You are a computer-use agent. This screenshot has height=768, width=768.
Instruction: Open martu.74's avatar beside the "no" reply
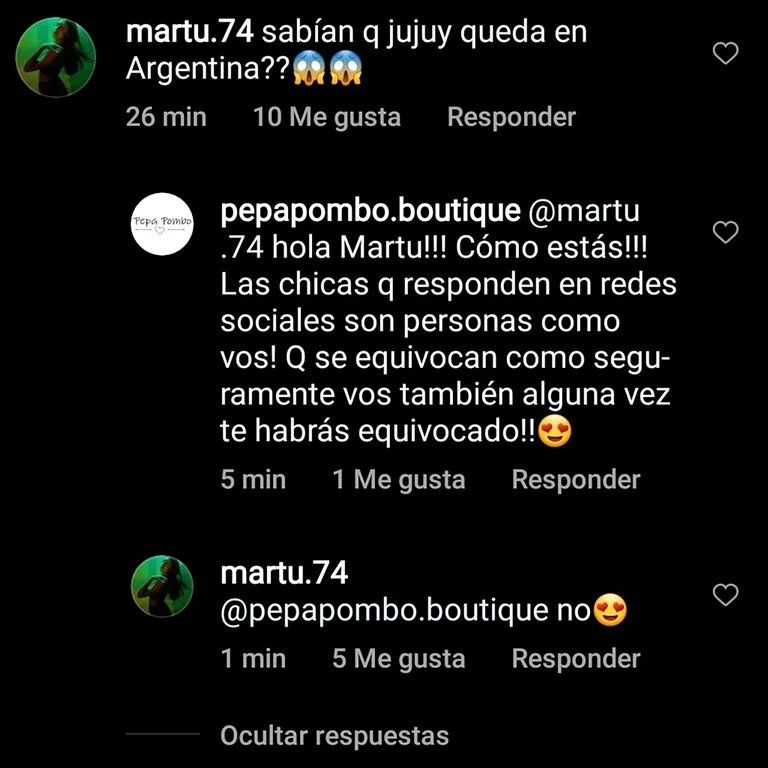click(x=162, y=586)
